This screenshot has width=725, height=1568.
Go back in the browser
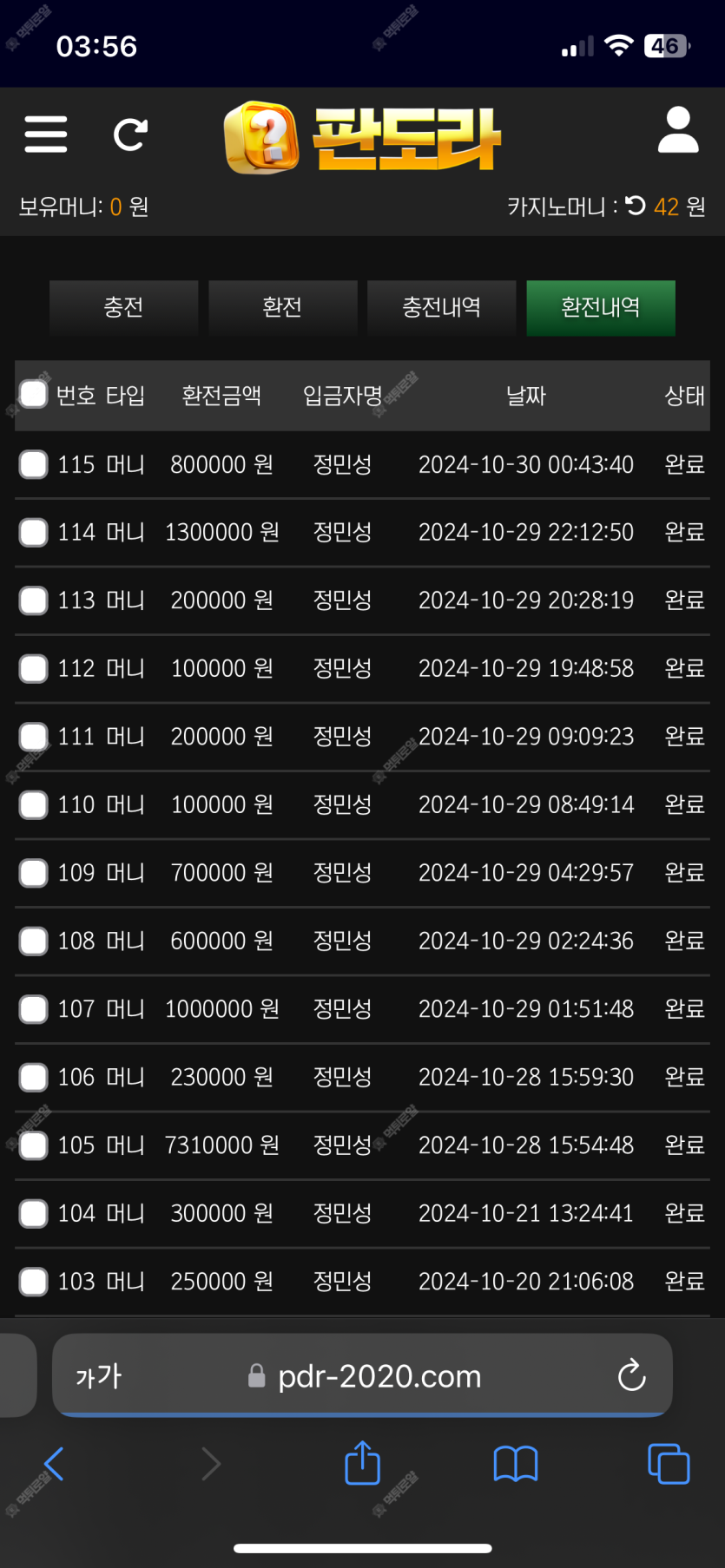pos(54,1464)
